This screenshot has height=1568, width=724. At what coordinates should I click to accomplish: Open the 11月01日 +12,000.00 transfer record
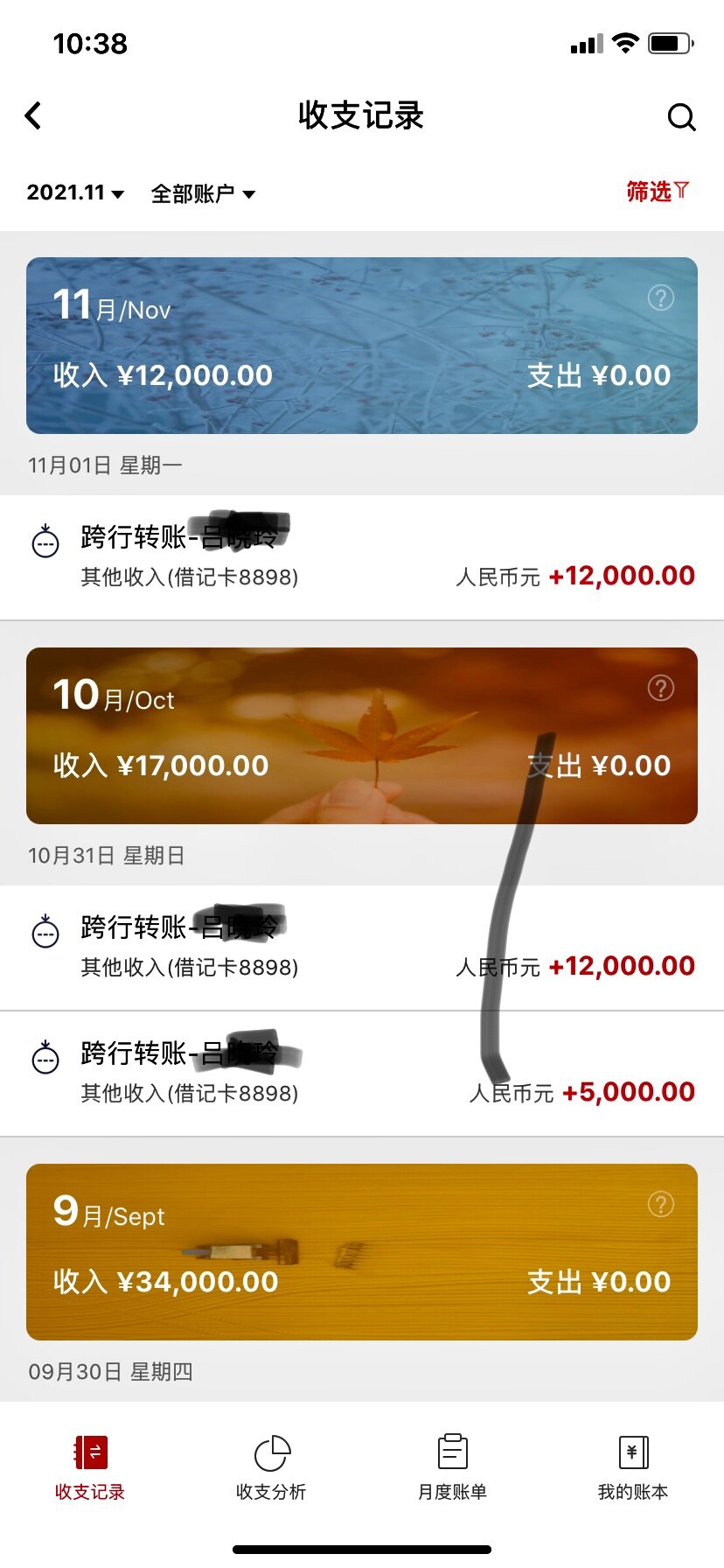pyautogui.click(x=362, y=556)
